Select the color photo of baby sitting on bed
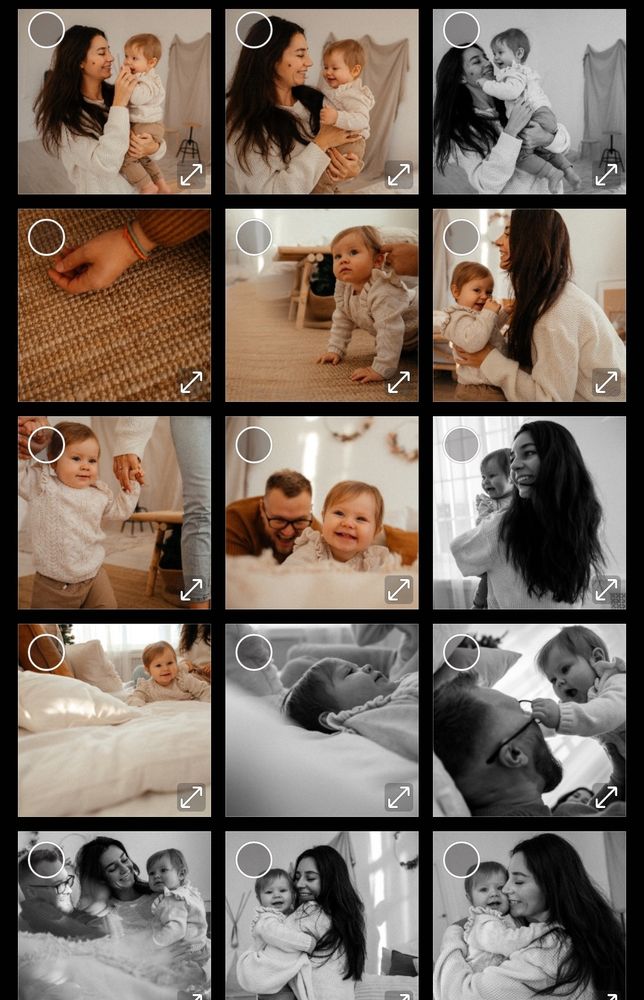The height and width of the screenshot is (1000, 644). pos(46,652)
